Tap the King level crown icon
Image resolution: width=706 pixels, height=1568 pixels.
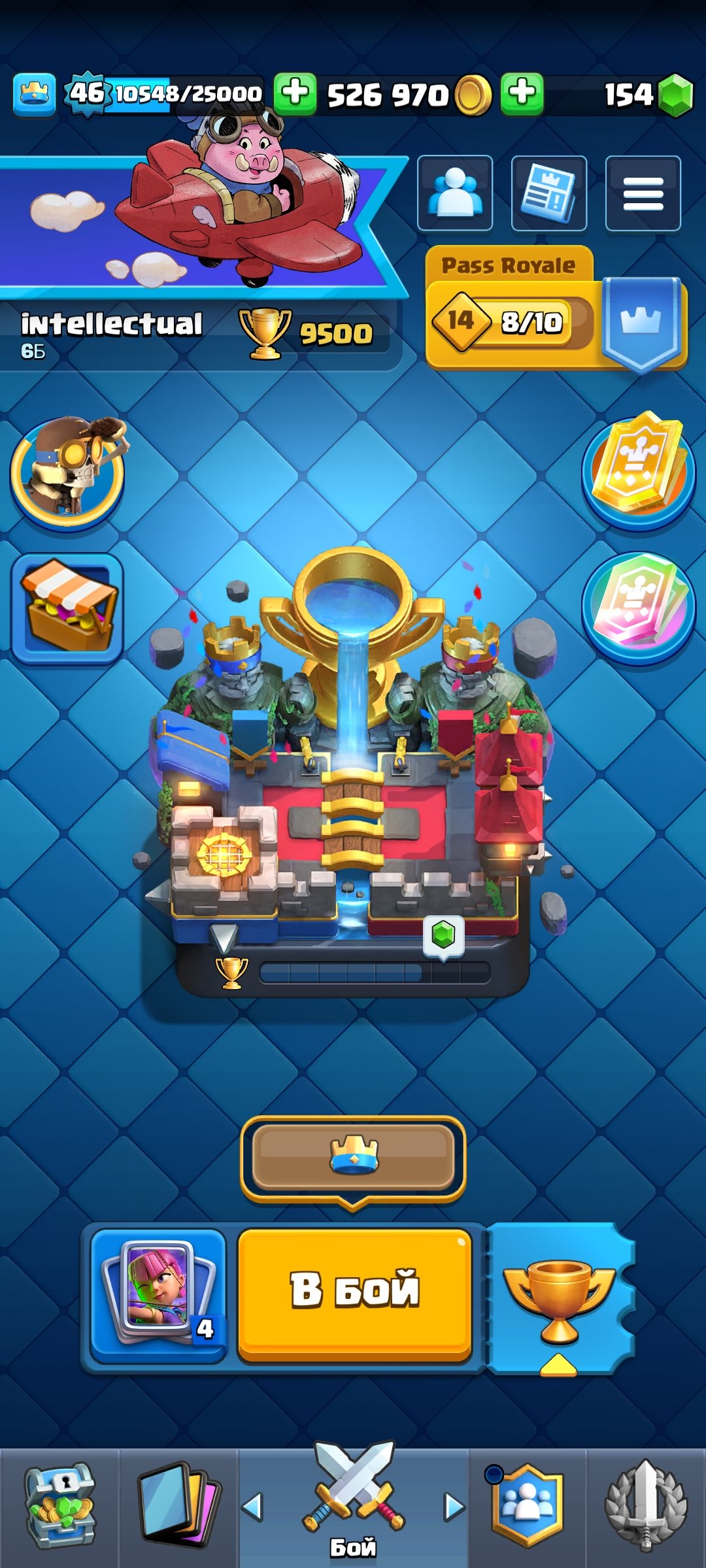coord(34,95)
